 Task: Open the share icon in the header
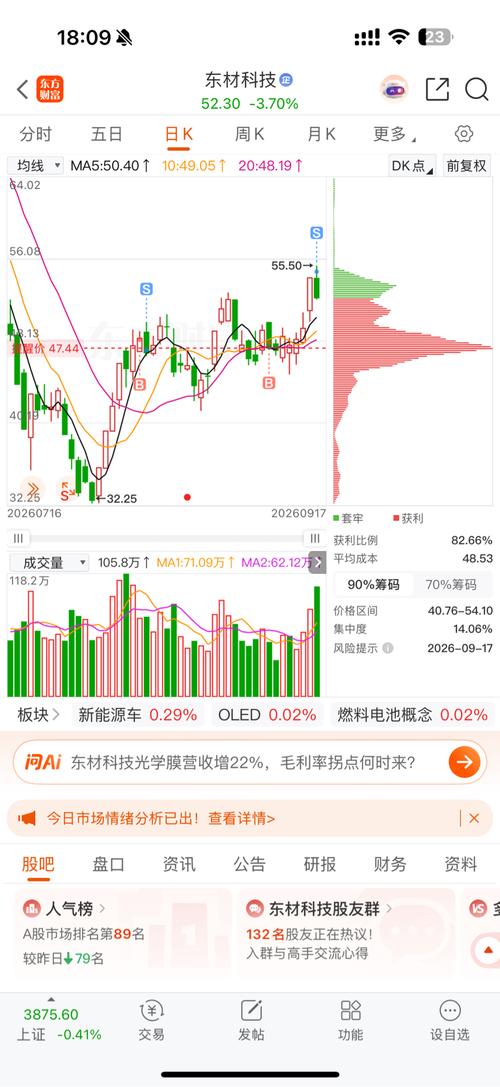(x=438, y=89)
